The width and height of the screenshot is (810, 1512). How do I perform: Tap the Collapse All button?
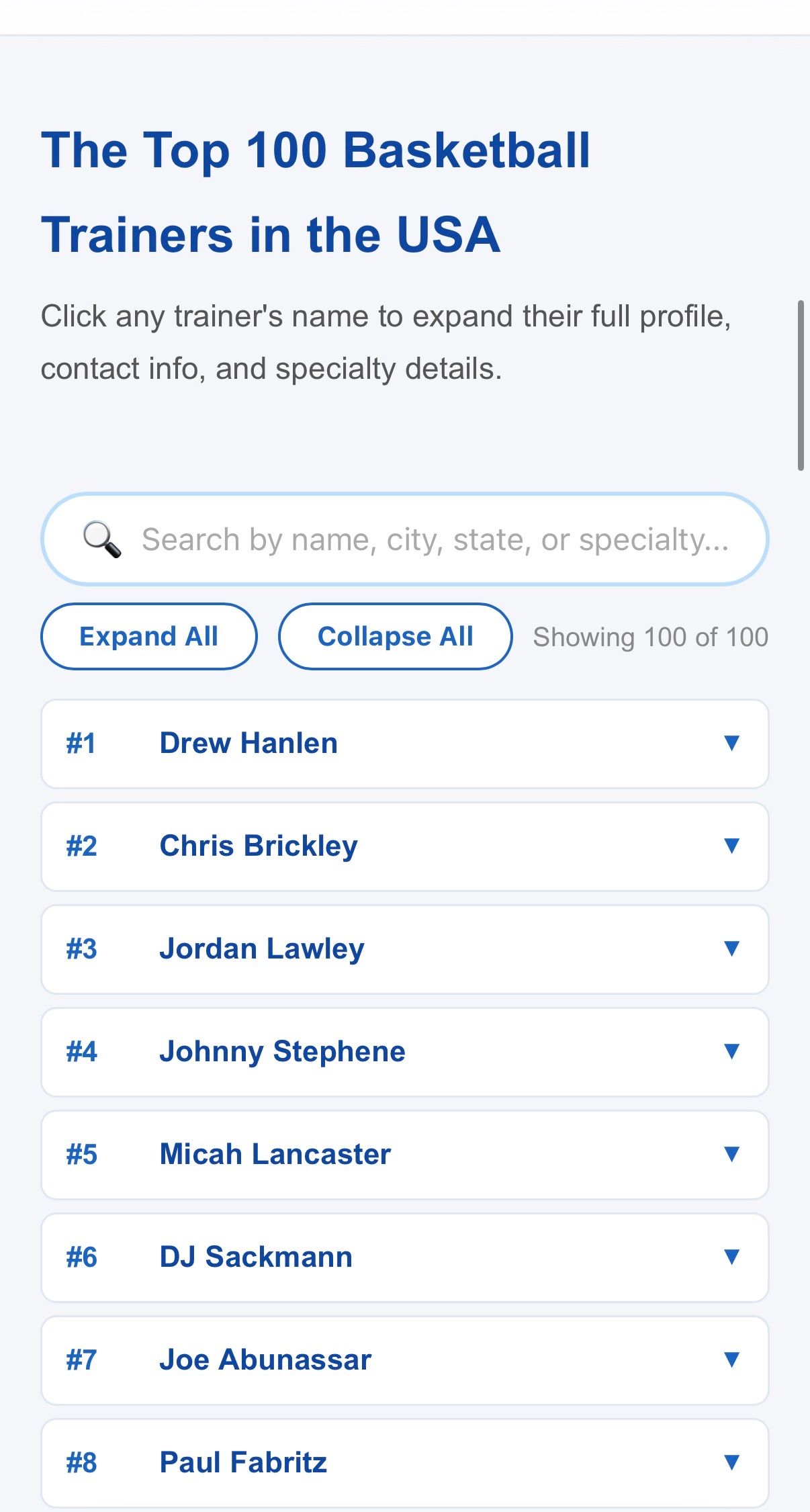click(395, 636)
